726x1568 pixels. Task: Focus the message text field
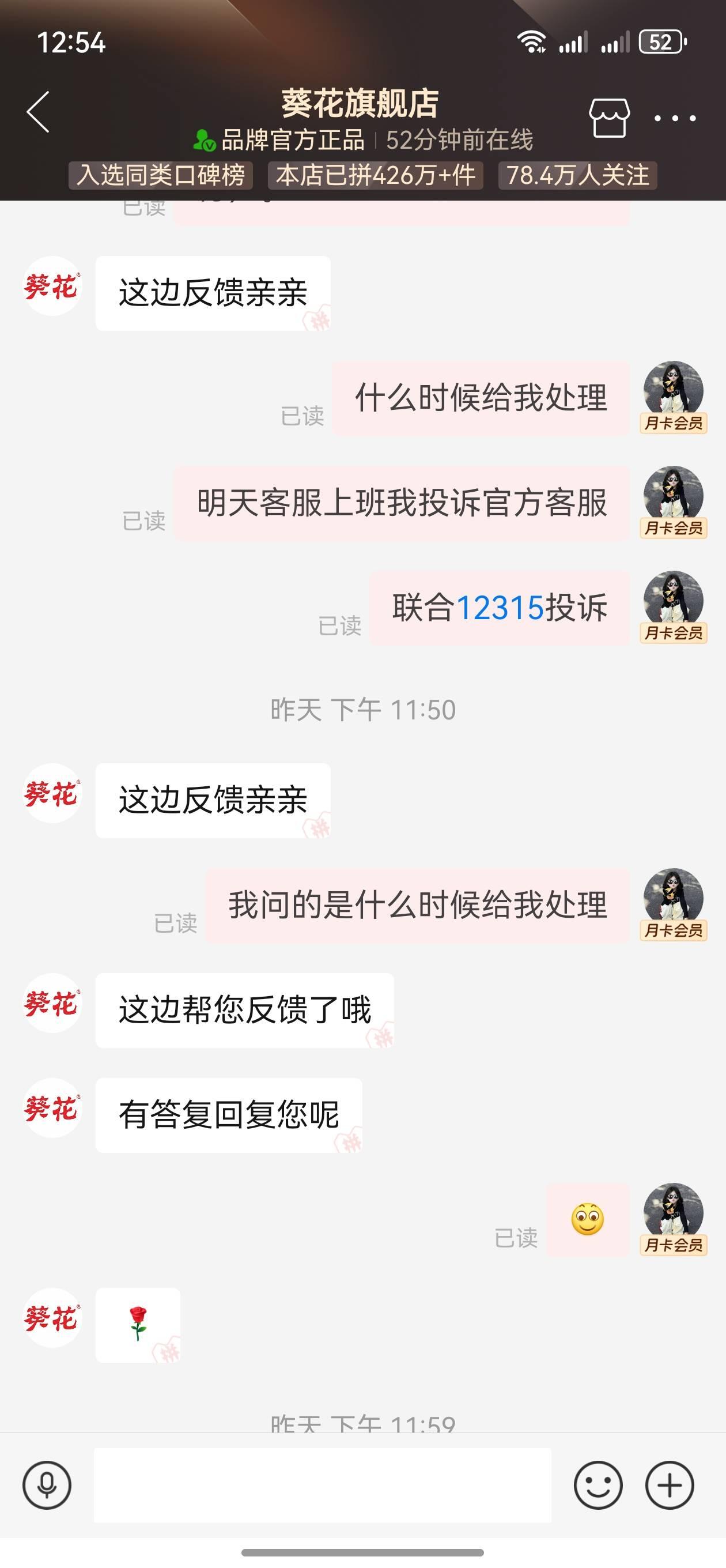pos(322,1484)
